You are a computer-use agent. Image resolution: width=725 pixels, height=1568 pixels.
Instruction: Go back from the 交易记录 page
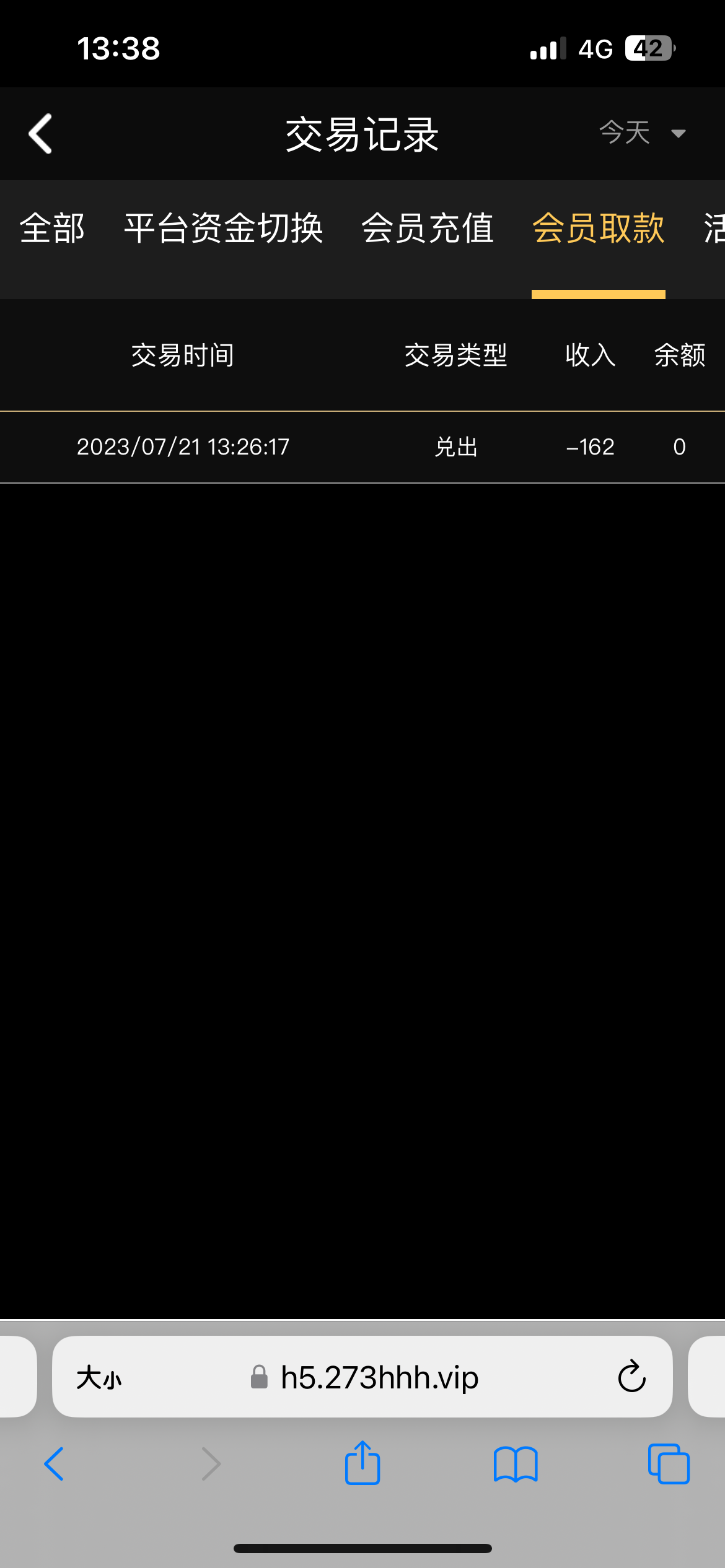click(x=41, y=134)
